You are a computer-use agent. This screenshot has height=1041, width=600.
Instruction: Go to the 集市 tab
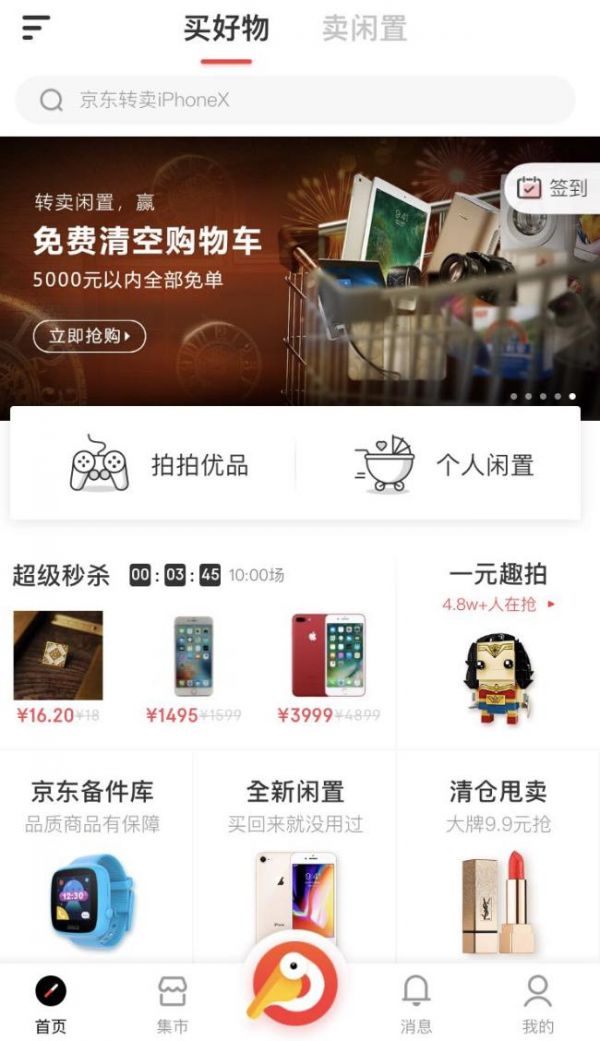[x=172, y=1003]
